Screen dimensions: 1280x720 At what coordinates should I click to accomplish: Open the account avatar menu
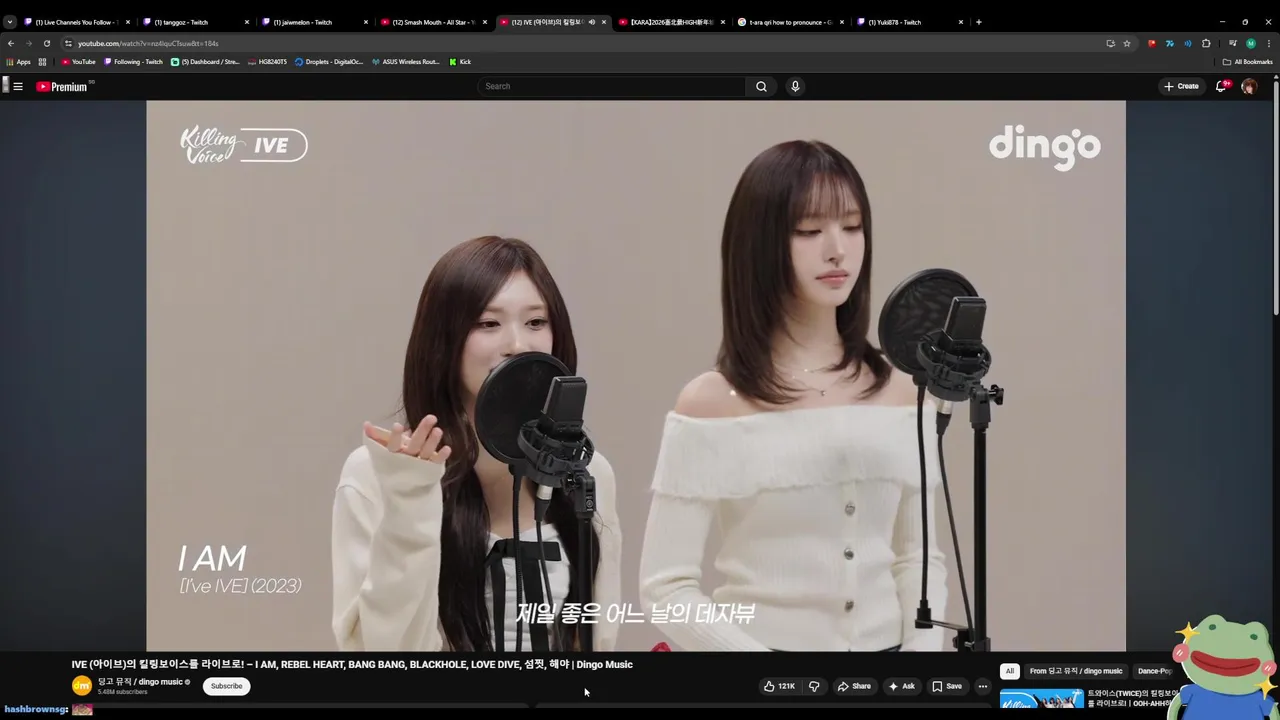click(1249, 87)
